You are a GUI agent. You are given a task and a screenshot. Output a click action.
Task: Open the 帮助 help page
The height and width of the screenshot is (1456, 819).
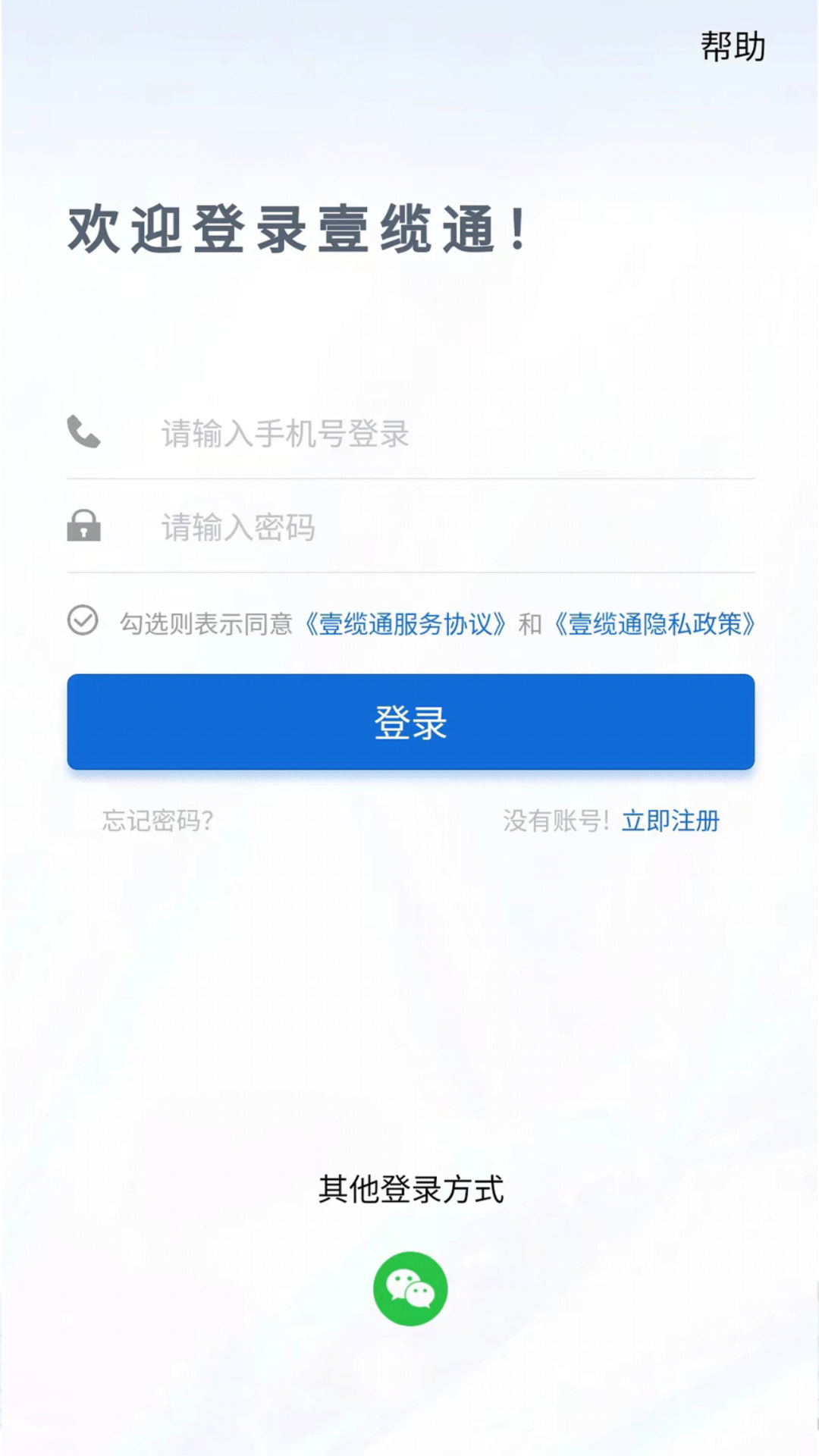click(733, 47)
